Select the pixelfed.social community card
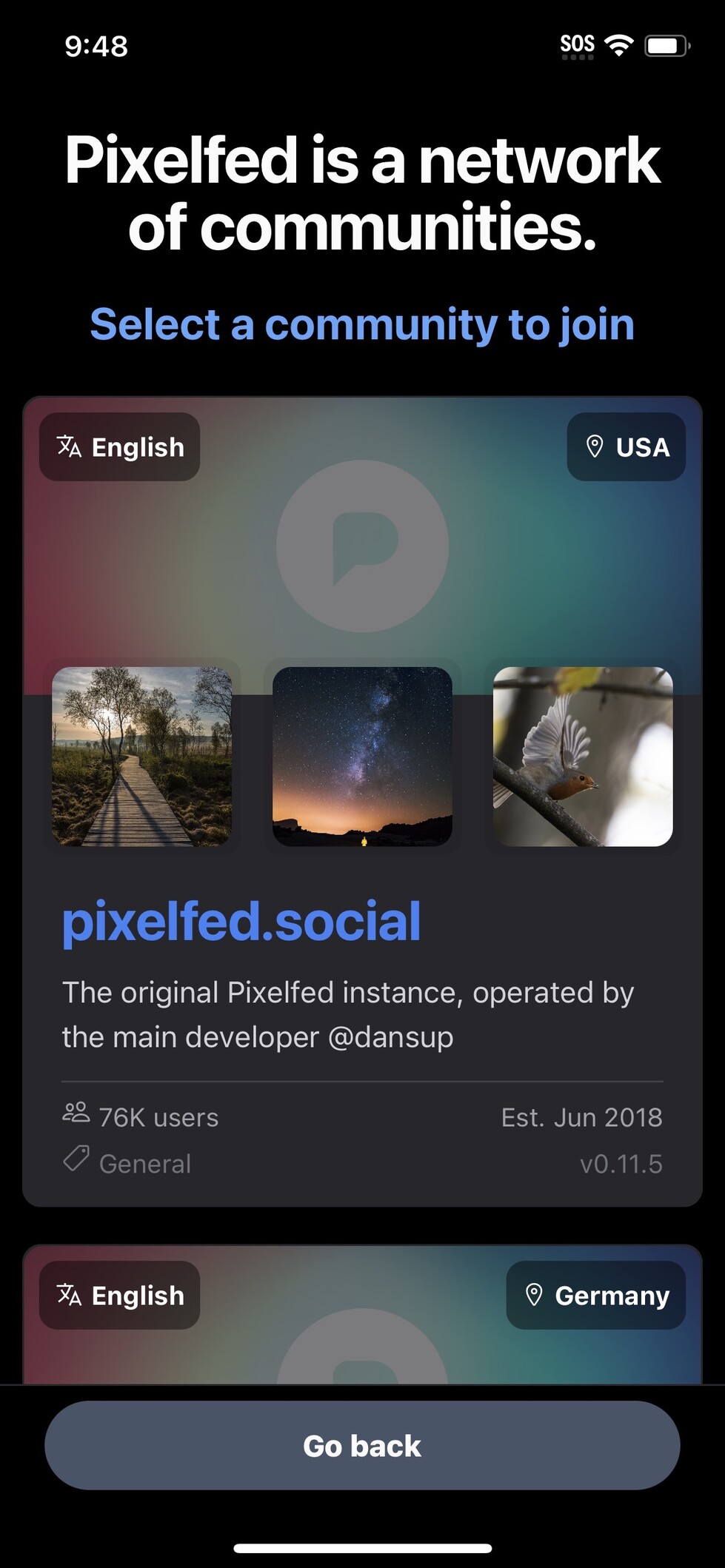The height and width of the screenshot is (1568, 725). coord(362,922)
